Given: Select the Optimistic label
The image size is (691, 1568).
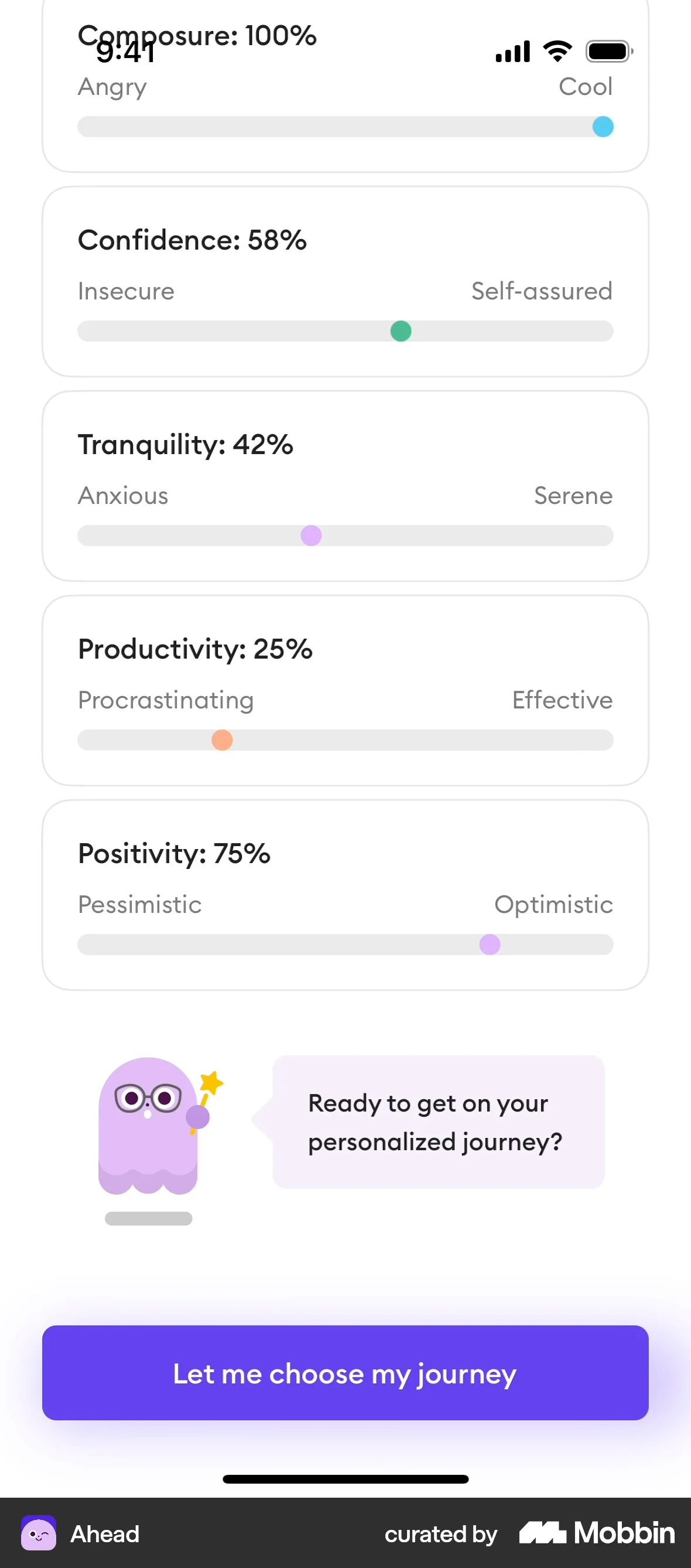Looking at the screenshot, I should [x=553, y=905].
